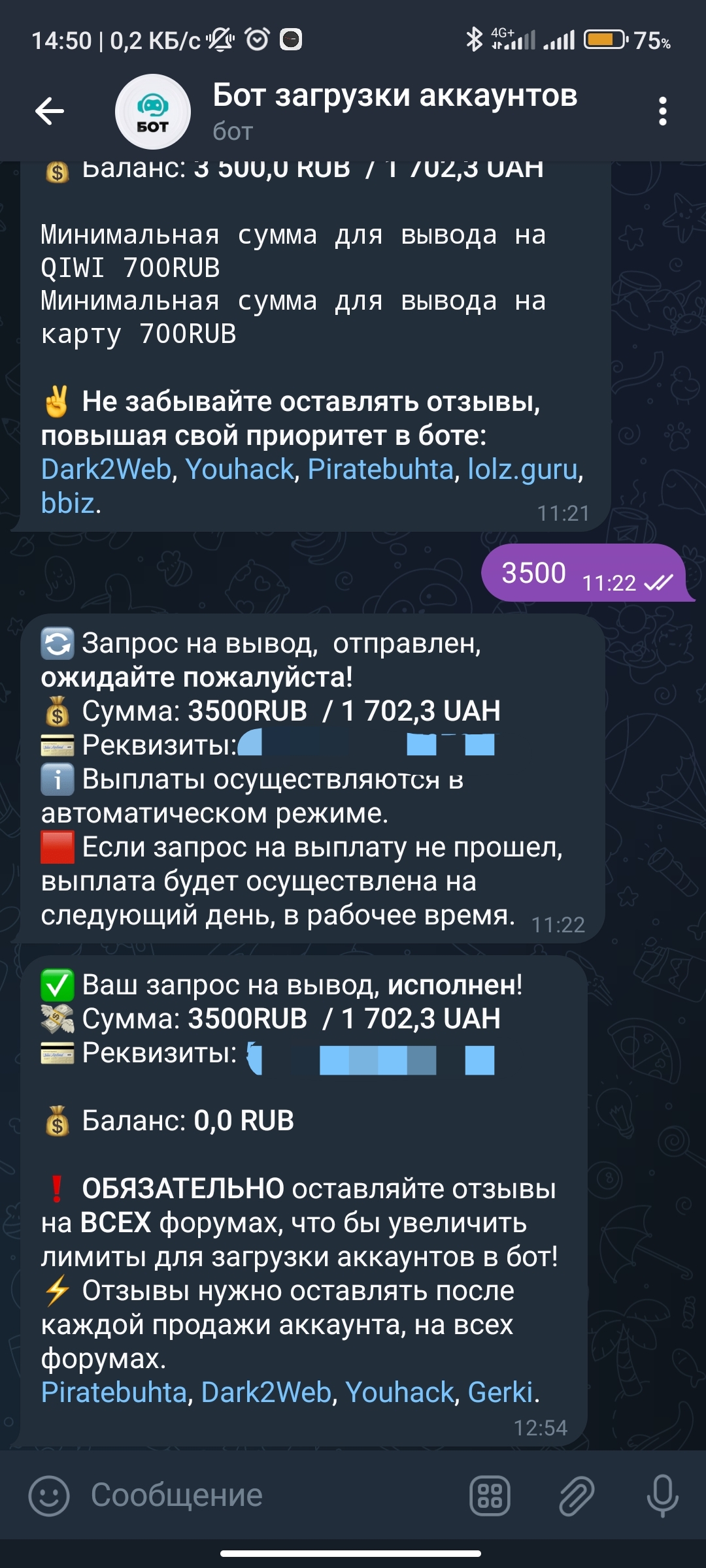Tap the microphone voice message button
Screen dimensions: 706x1568
662,1495
